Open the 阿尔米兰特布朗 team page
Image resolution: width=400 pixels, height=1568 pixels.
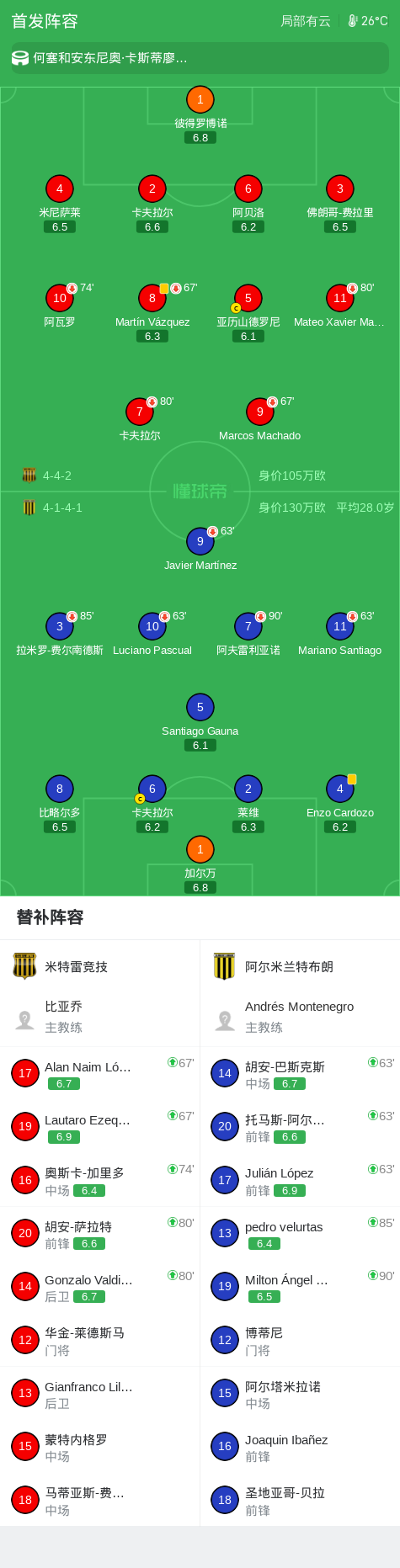click(x=300, y=966)
